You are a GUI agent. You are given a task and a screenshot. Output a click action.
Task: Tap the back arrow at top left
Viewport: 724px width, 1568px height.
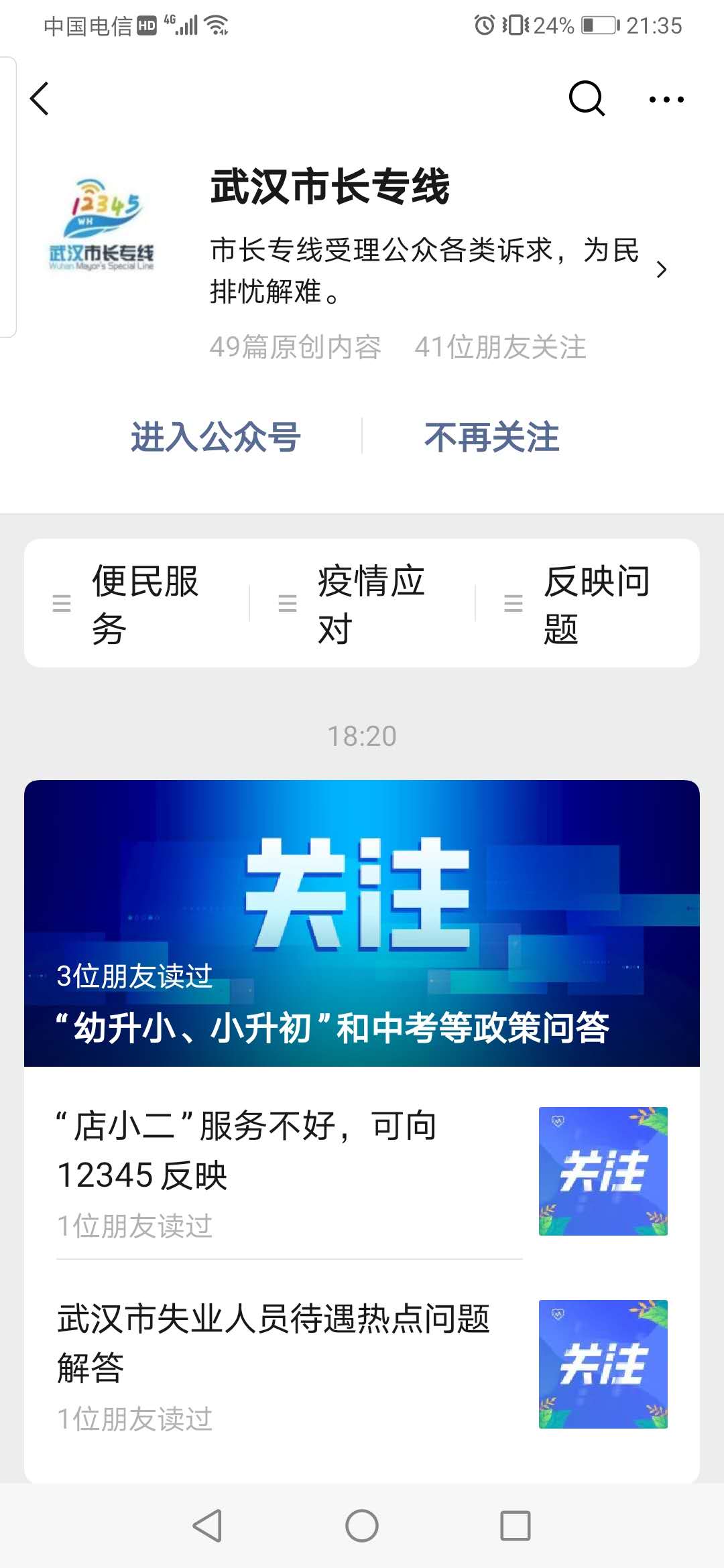click(38, 98)
